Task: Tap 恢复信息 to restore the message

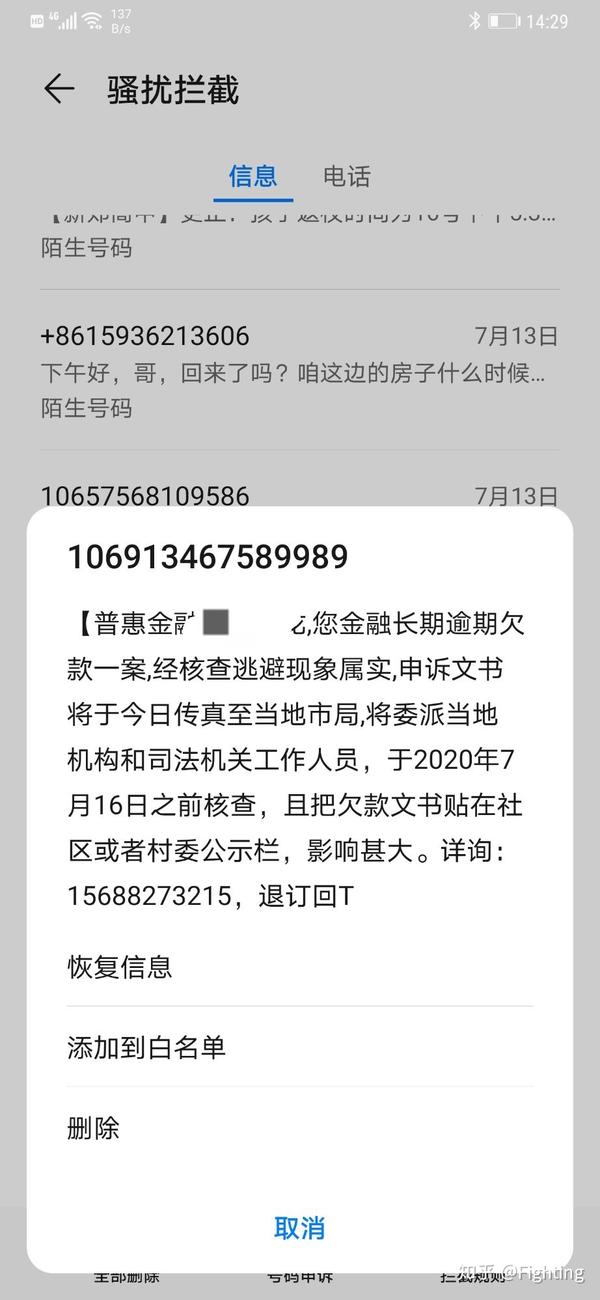Action: pos(120,967)
